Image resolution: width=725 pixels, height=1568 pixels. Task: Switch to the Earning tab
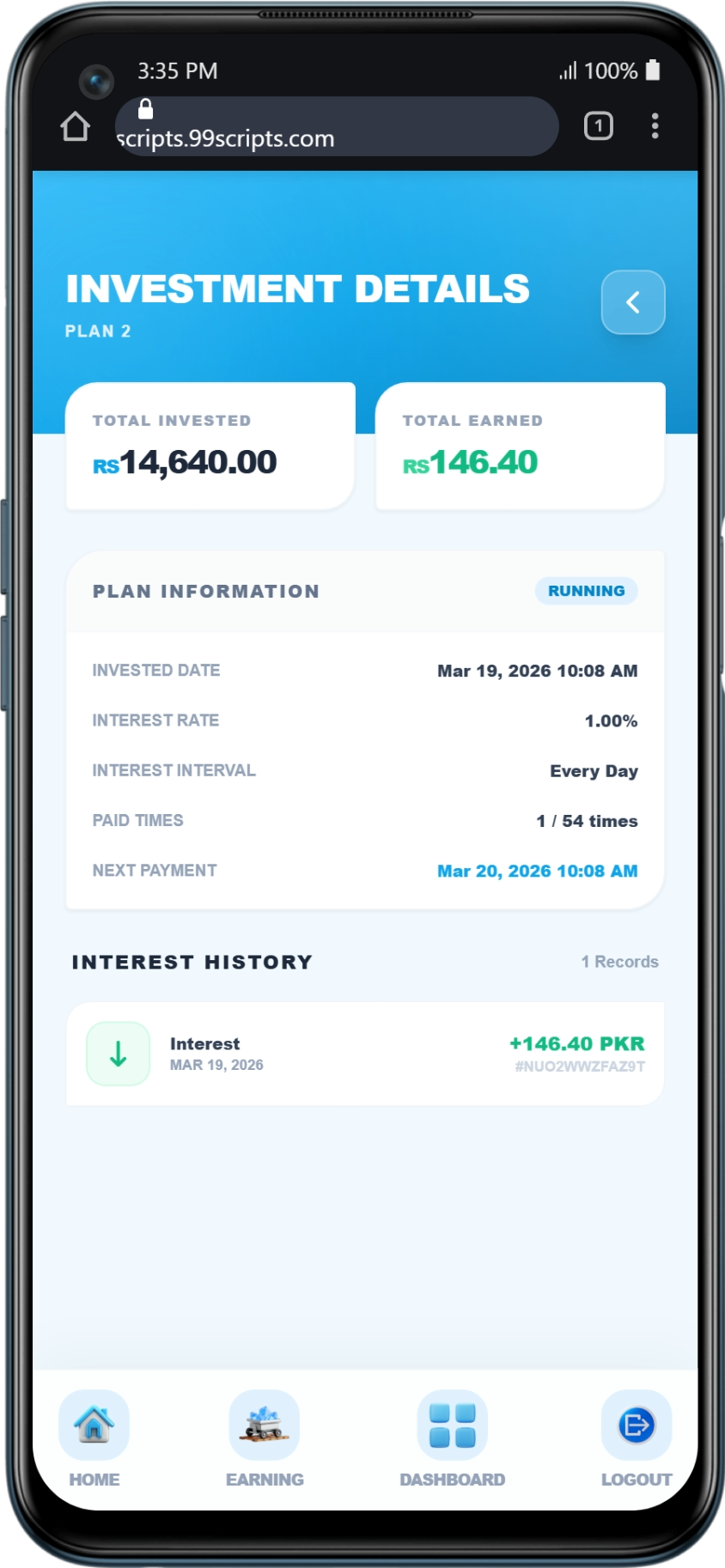pos(265,1437)
